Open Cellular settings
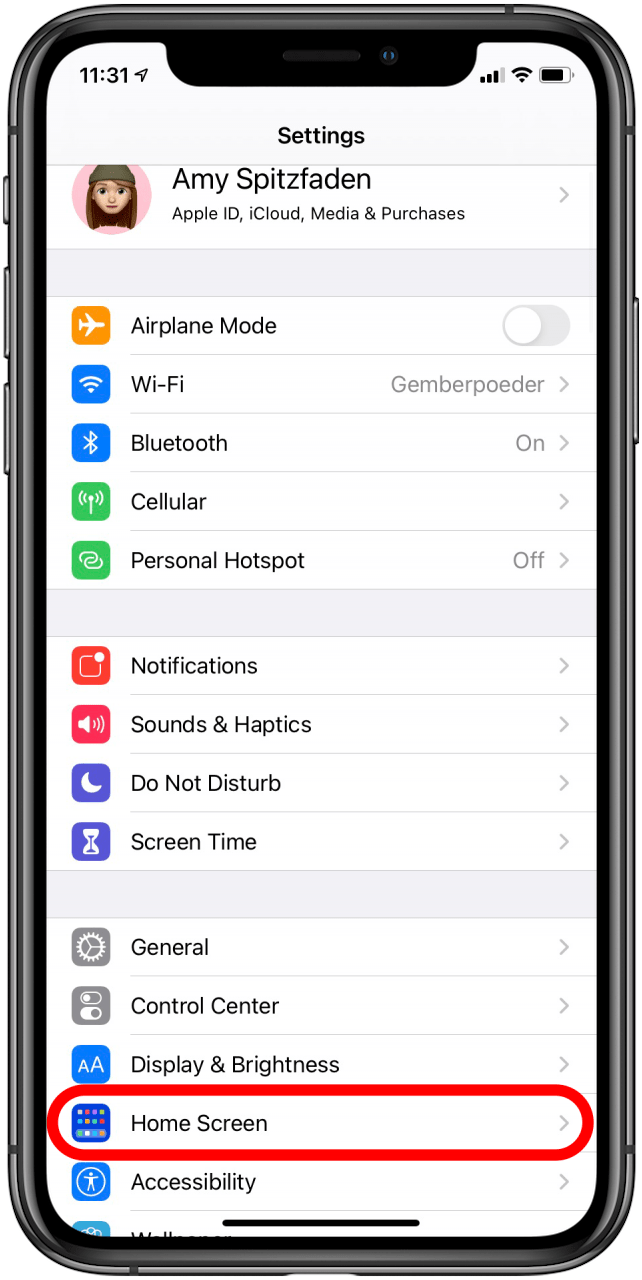 pyautogui.click(x=320, y=502)
